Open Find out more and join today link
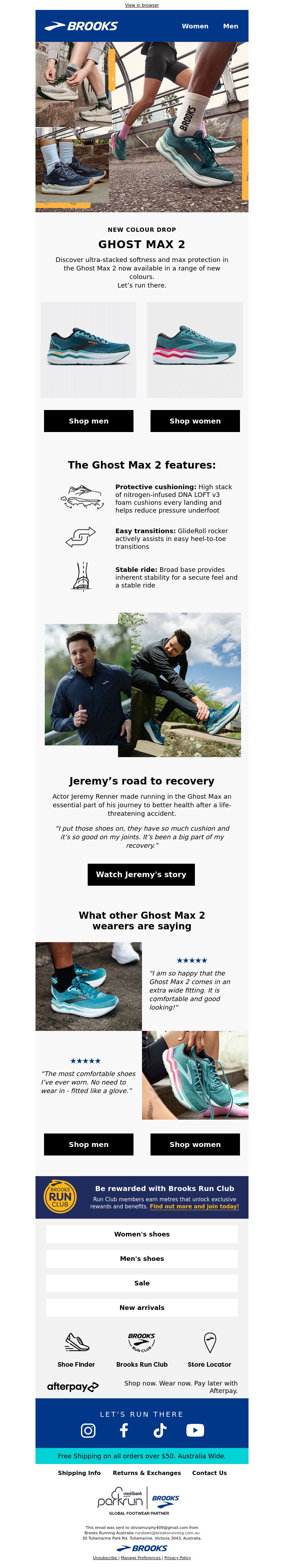The width and height of the screenshot is (284, 1568). [x=194, y=1206]
